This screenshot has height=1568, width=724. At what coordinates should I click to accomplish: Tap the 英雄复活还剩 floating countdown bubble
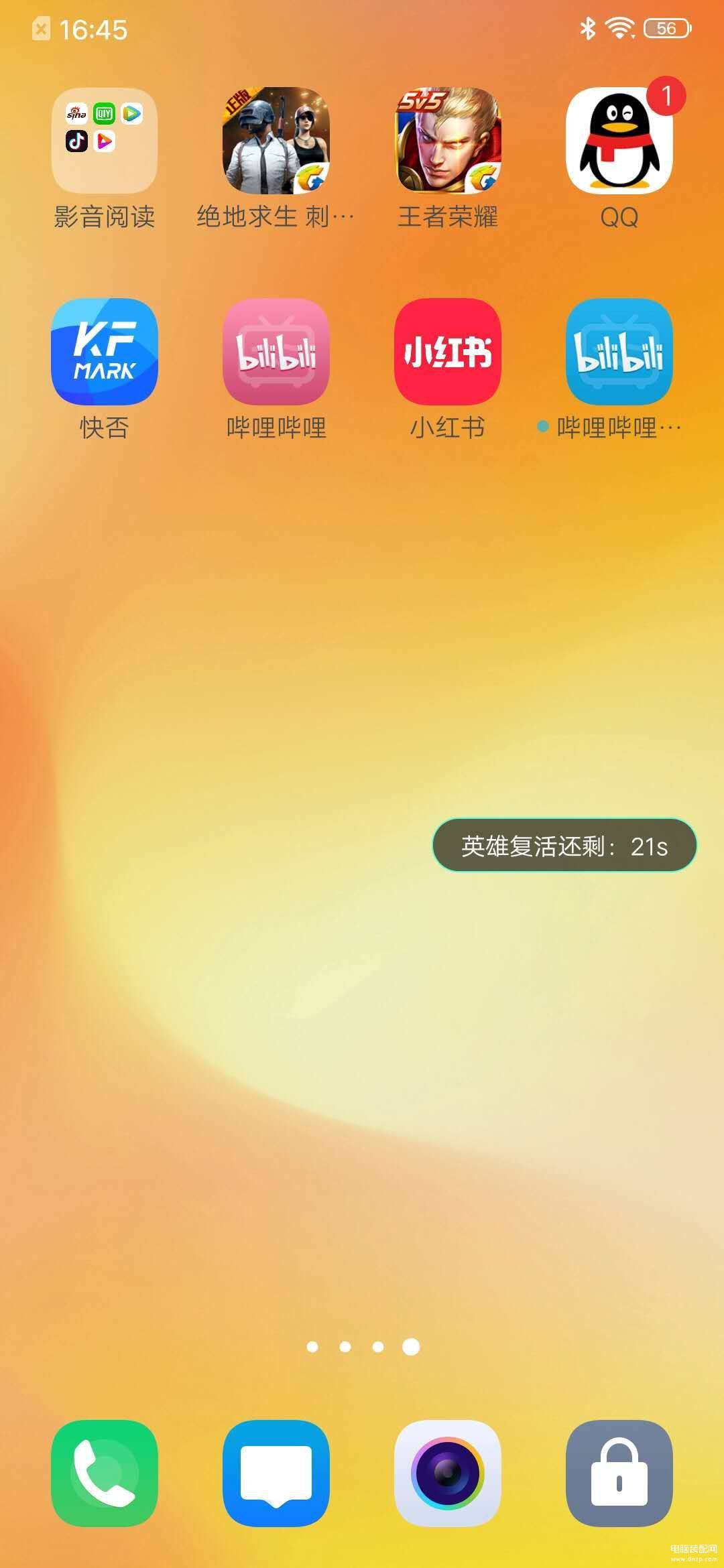pos(564,846)
